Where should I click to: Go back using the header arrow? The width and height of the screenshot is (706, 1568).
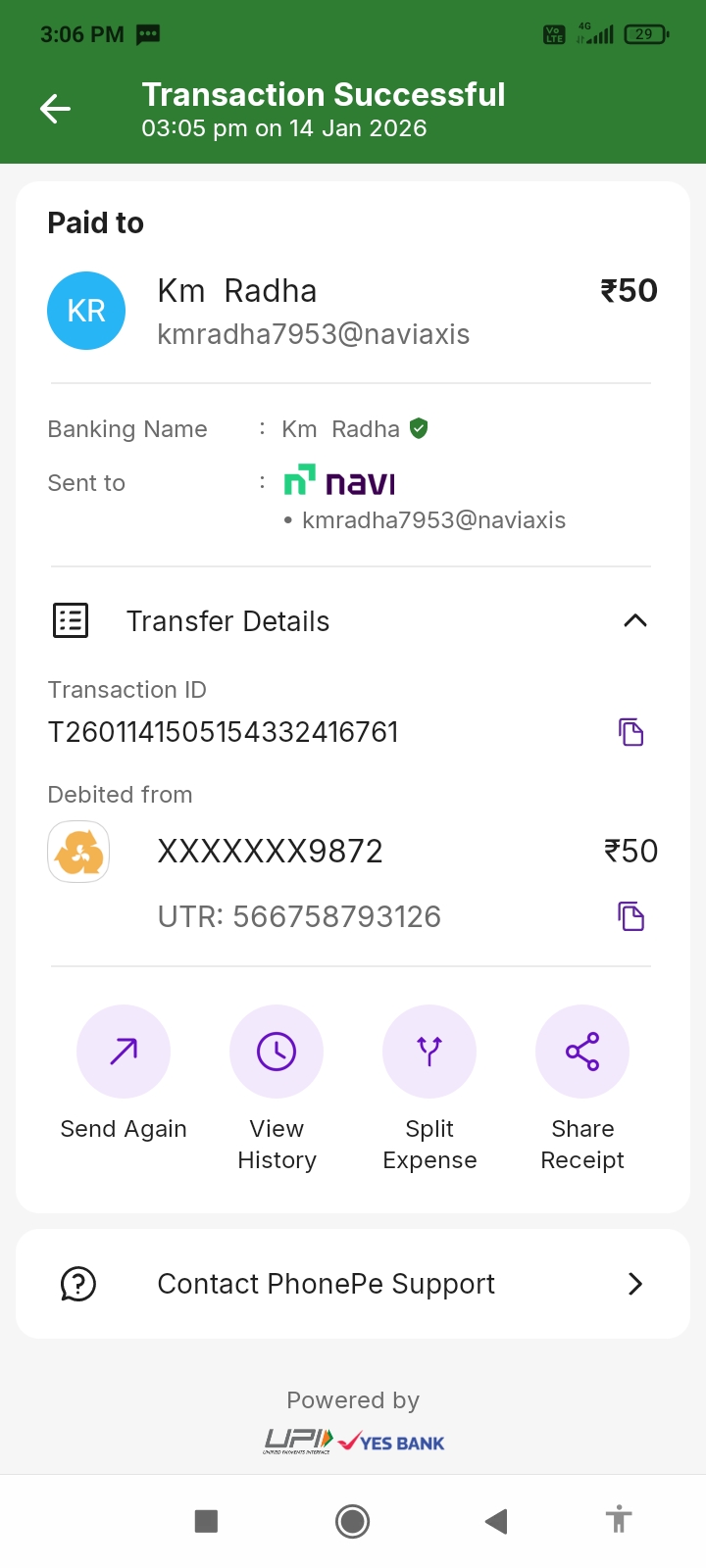click(x=55, y=109)
